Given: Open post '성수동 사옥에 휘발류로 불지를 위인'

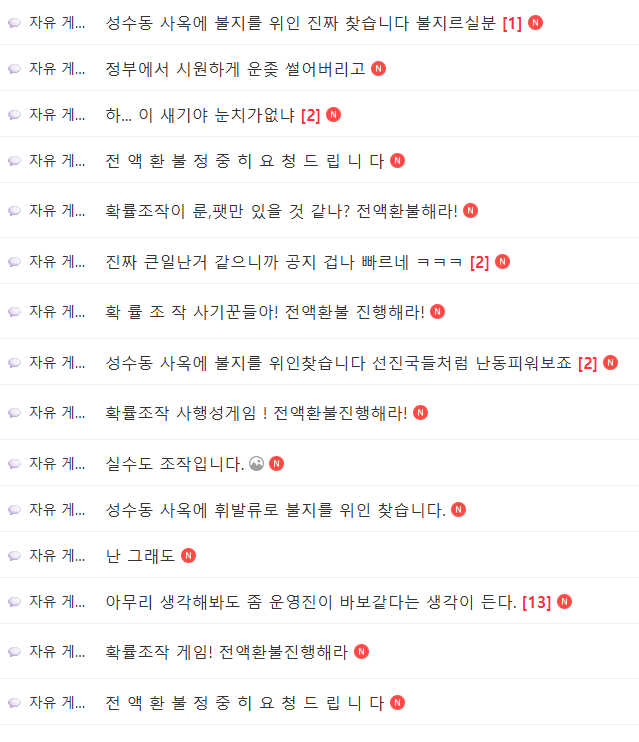Looking at the screenshot, I should coord(275,510).
